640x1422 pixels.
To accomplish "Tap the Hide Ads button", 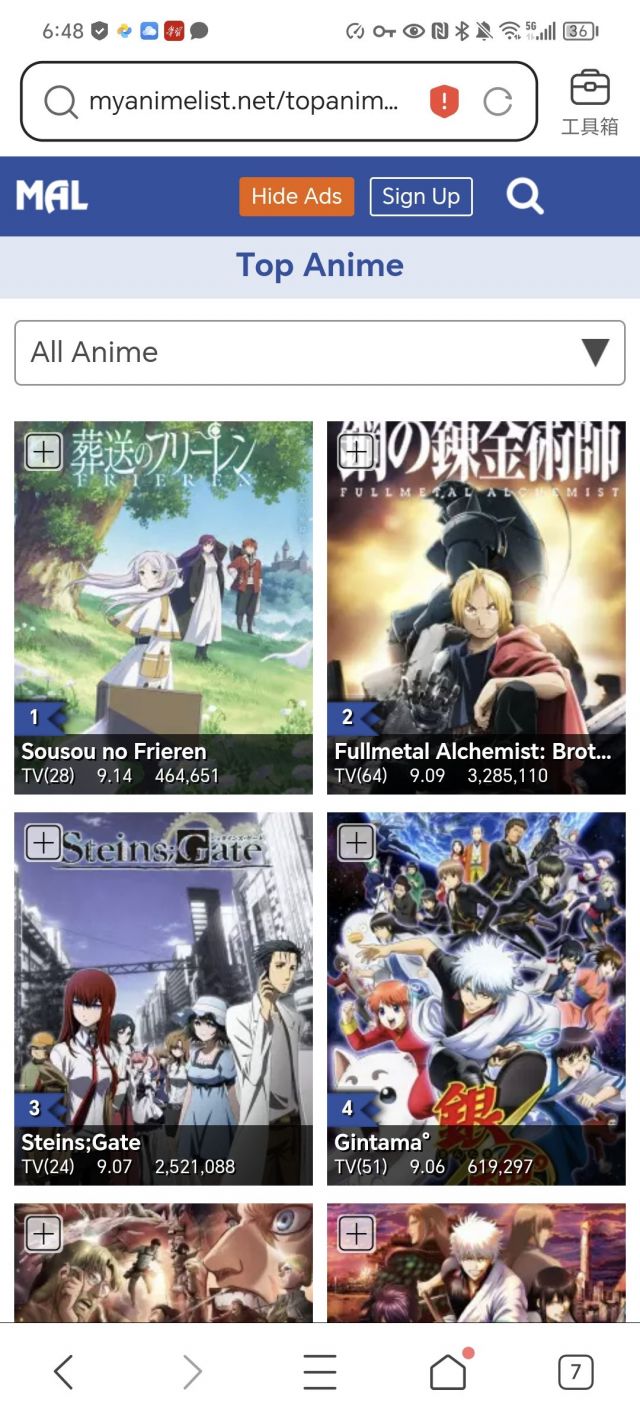I will pyautogui.click(x=296, y=197).
